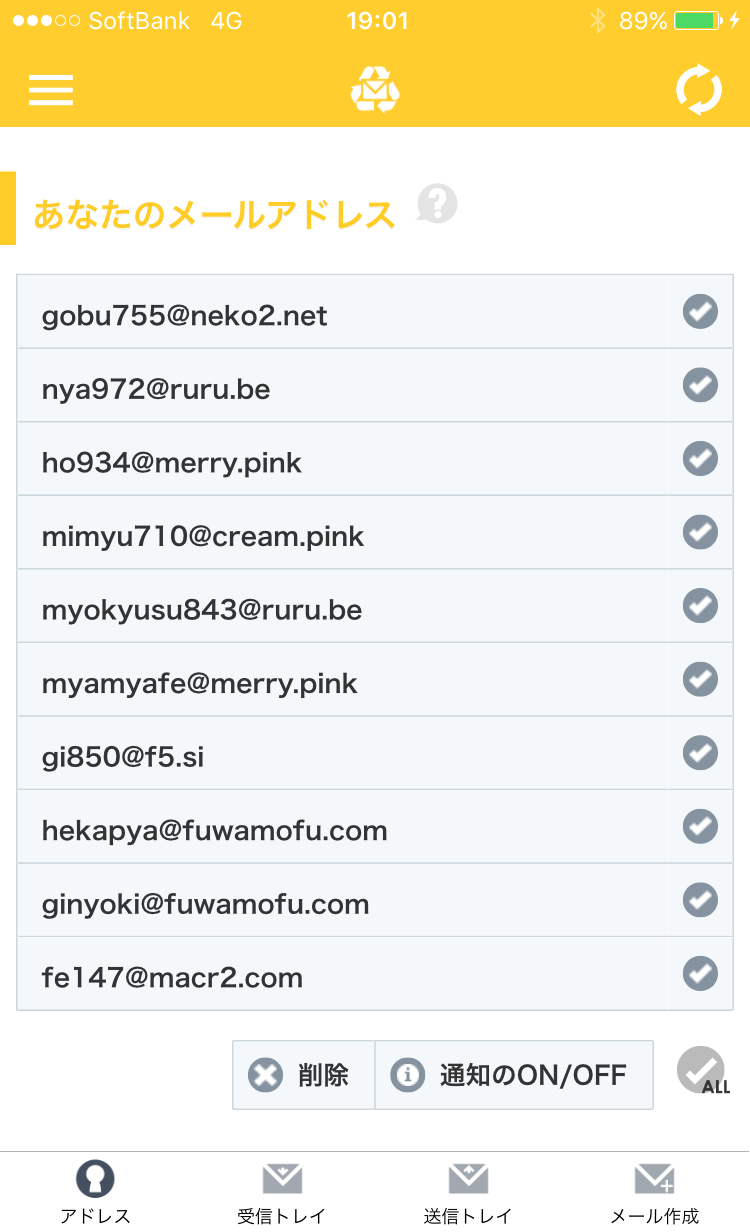The image size is (750, 1232).
Task: Tap the 通知のON/OFF button
Action: [x=514, y=1075]
